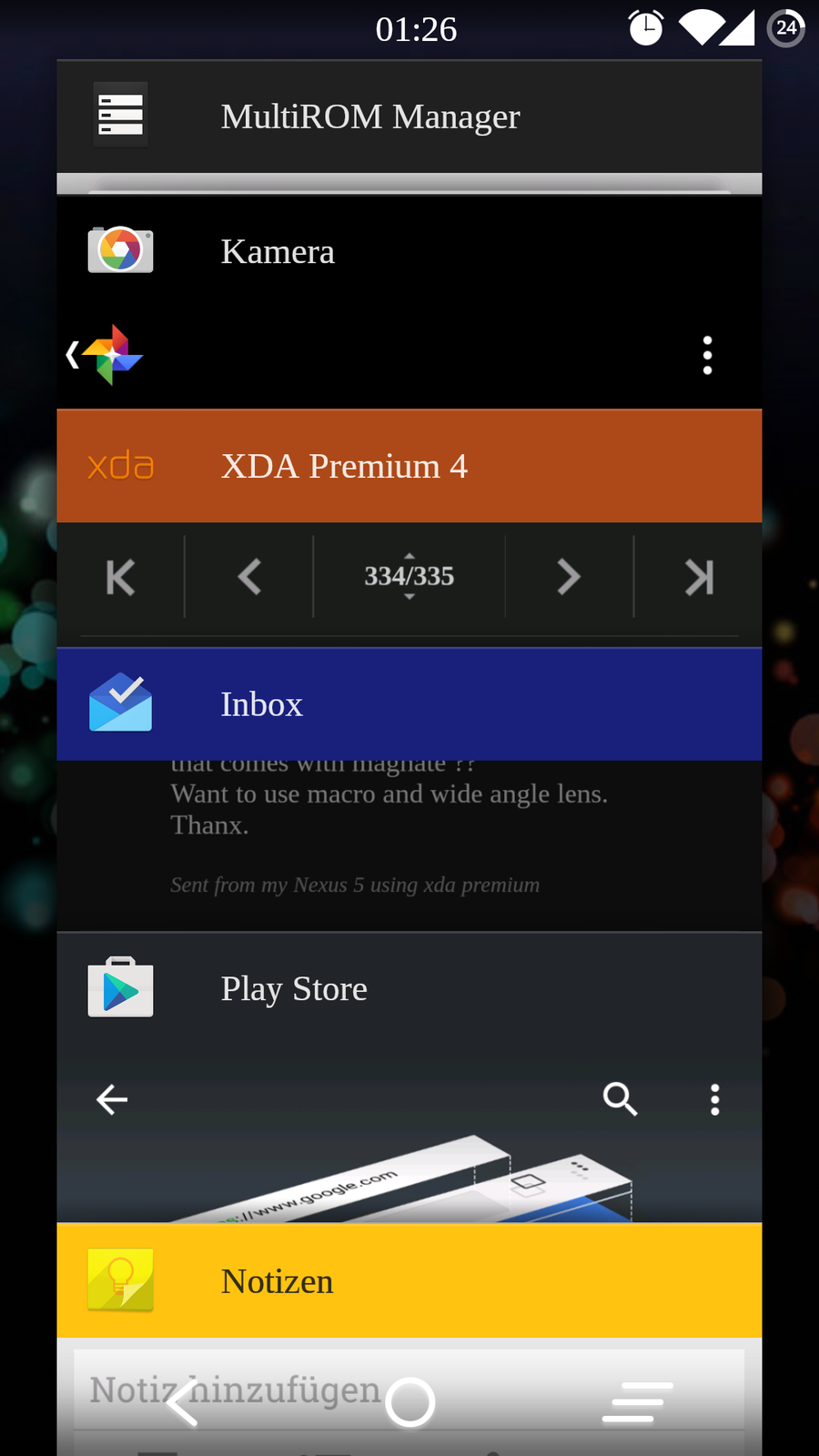
Task: Tap the system back button
Action: pos(184,1402)
